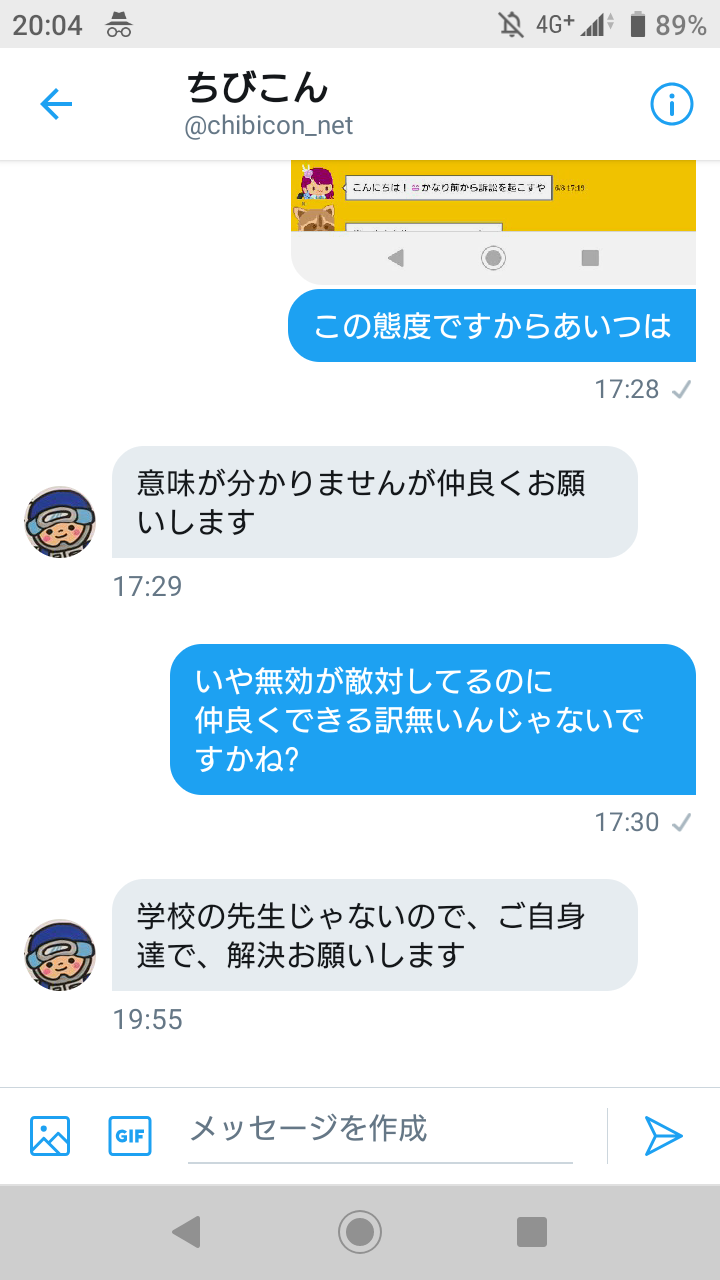Image resolution: width=720 pixels, height=1280 pixels.
Task: Attach a photo to the message
Action: point(50,1136)
